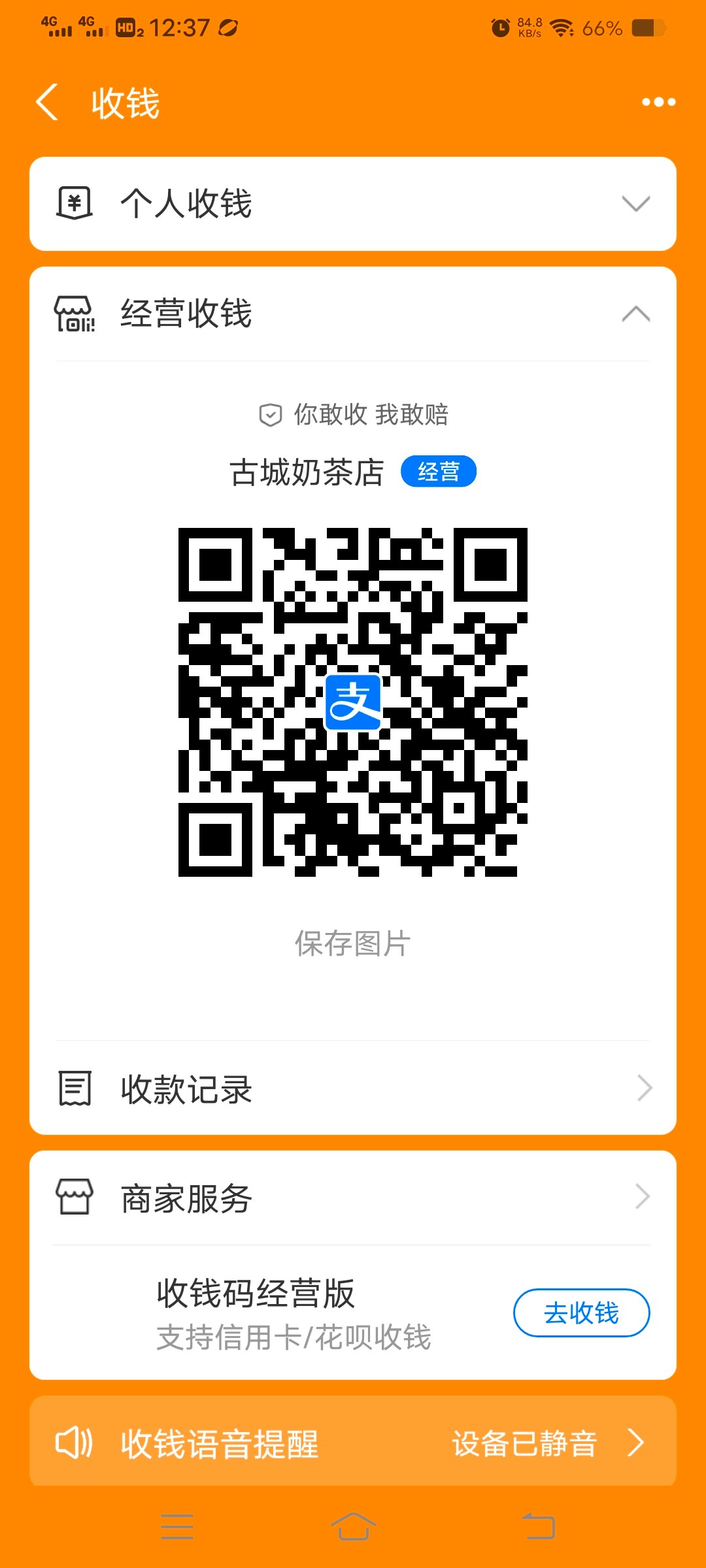Click the battery level indicator
Image resolution: width=706 pixels, height=1568 pixels.
(x=647, y=27)
